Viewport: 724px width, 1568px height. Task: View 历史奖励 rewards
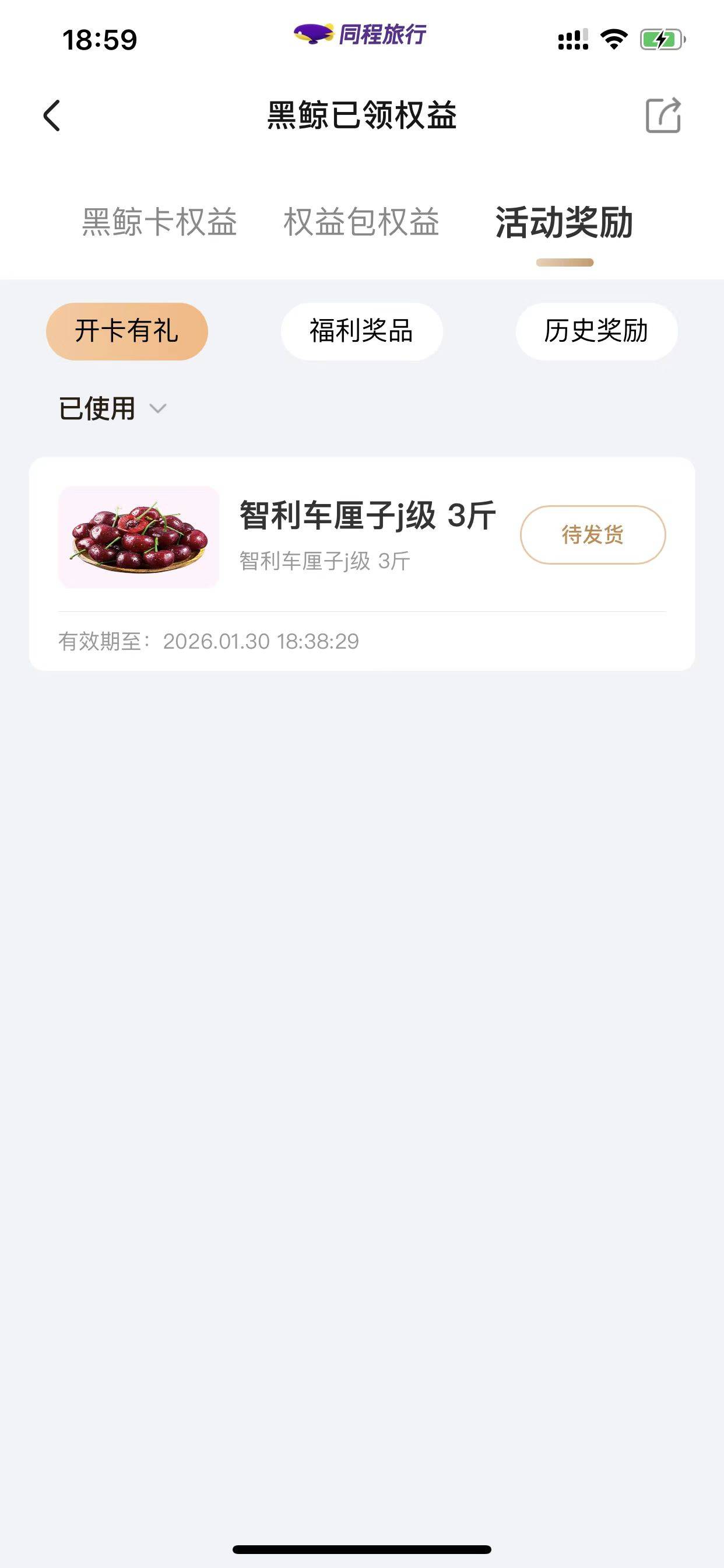pos(596,331)
